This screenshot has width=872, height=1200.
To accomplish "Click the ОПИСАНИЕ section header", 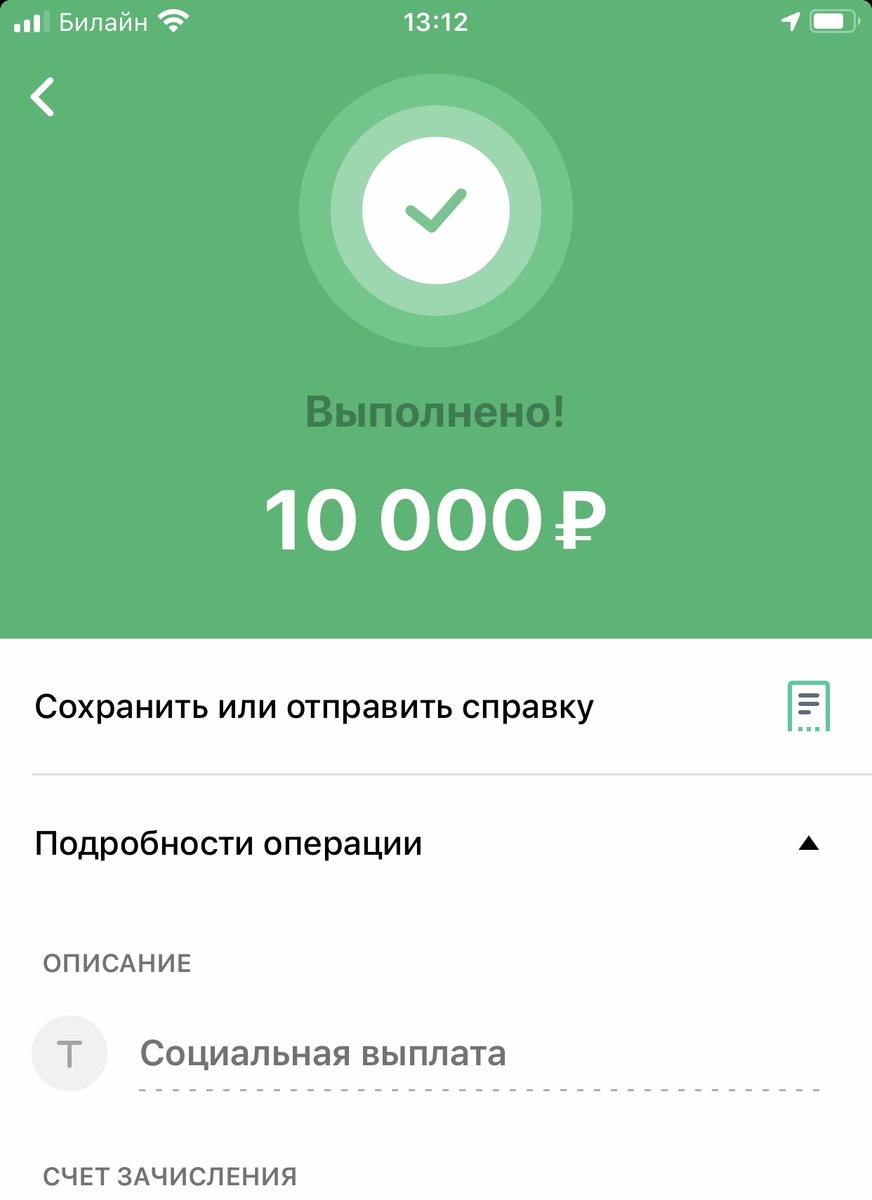I will pos(115,963).
